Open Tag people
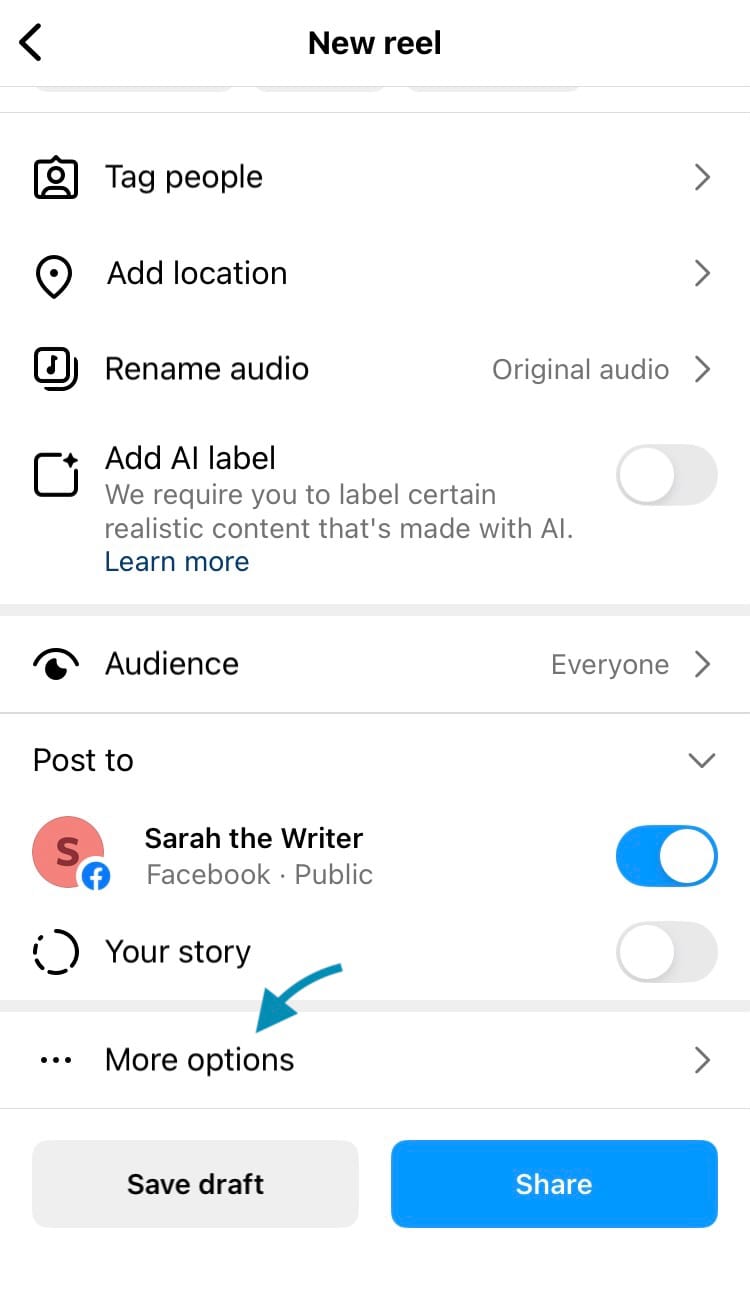The height and width of the screenshot is (1292, 750). coord(374,178)
